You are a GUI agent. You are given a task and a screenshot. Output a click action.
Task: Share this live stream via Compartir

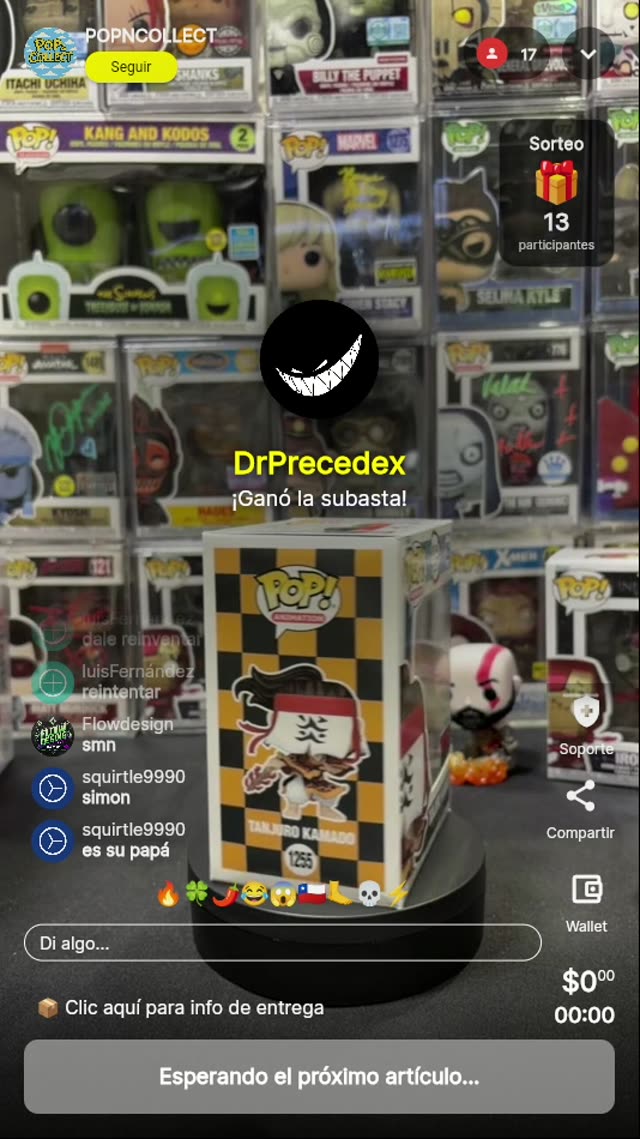pos(580,797)
